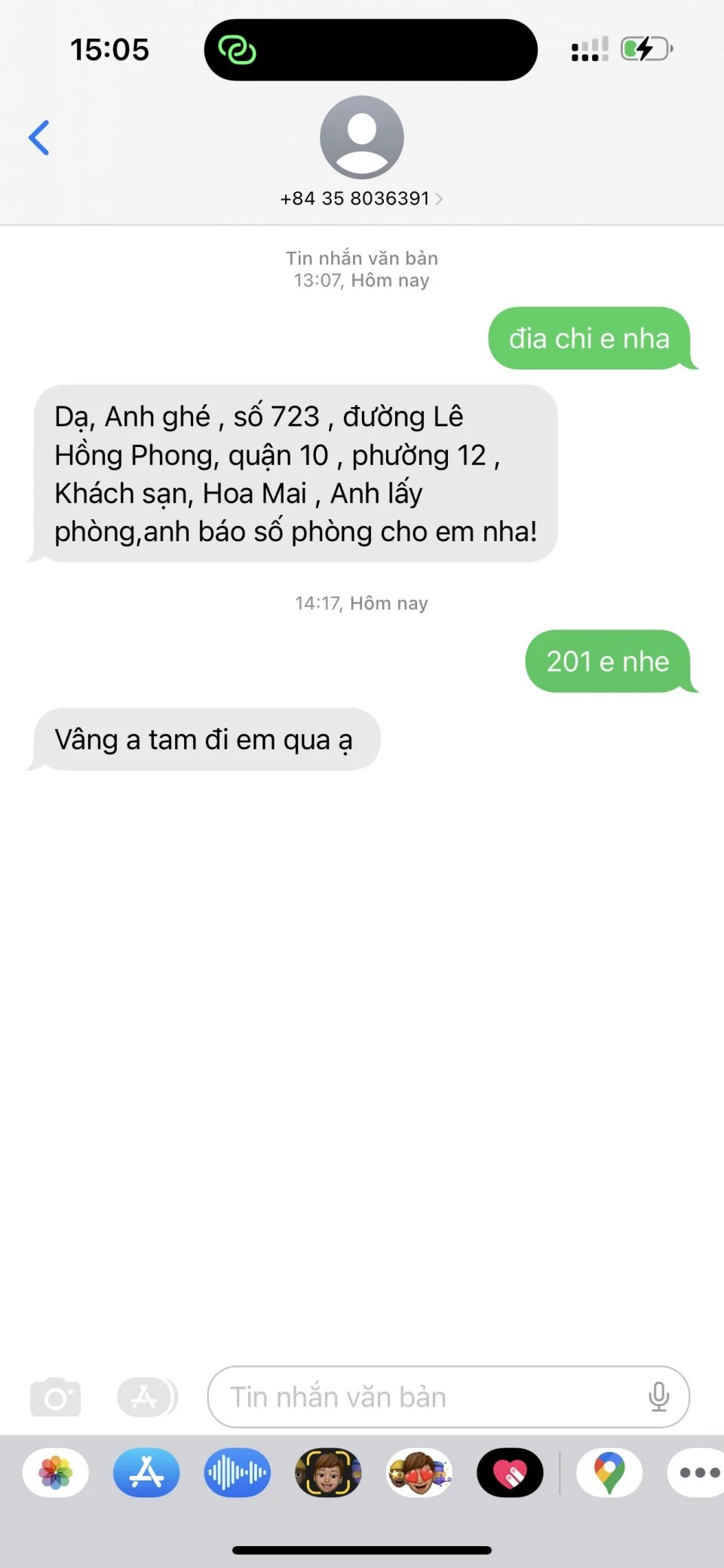
Task: Open the camera to attach a photo
Action: pos(55,1398)
